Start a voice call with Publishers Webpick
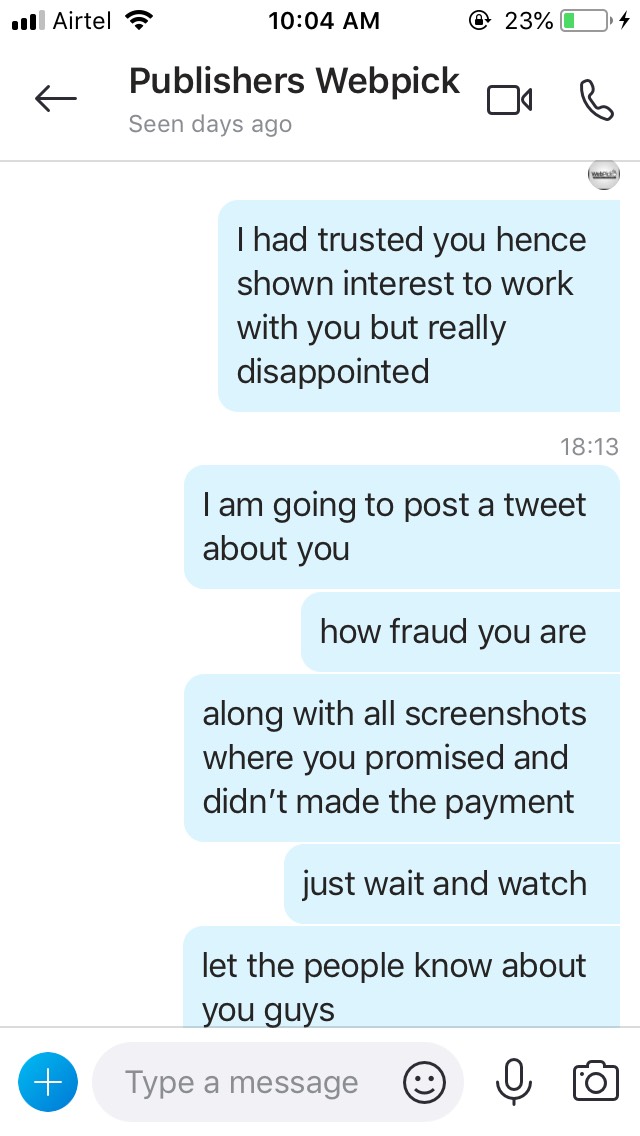Image resolution: width=640 pixels, height=1136 pixels. pos(595,99)
